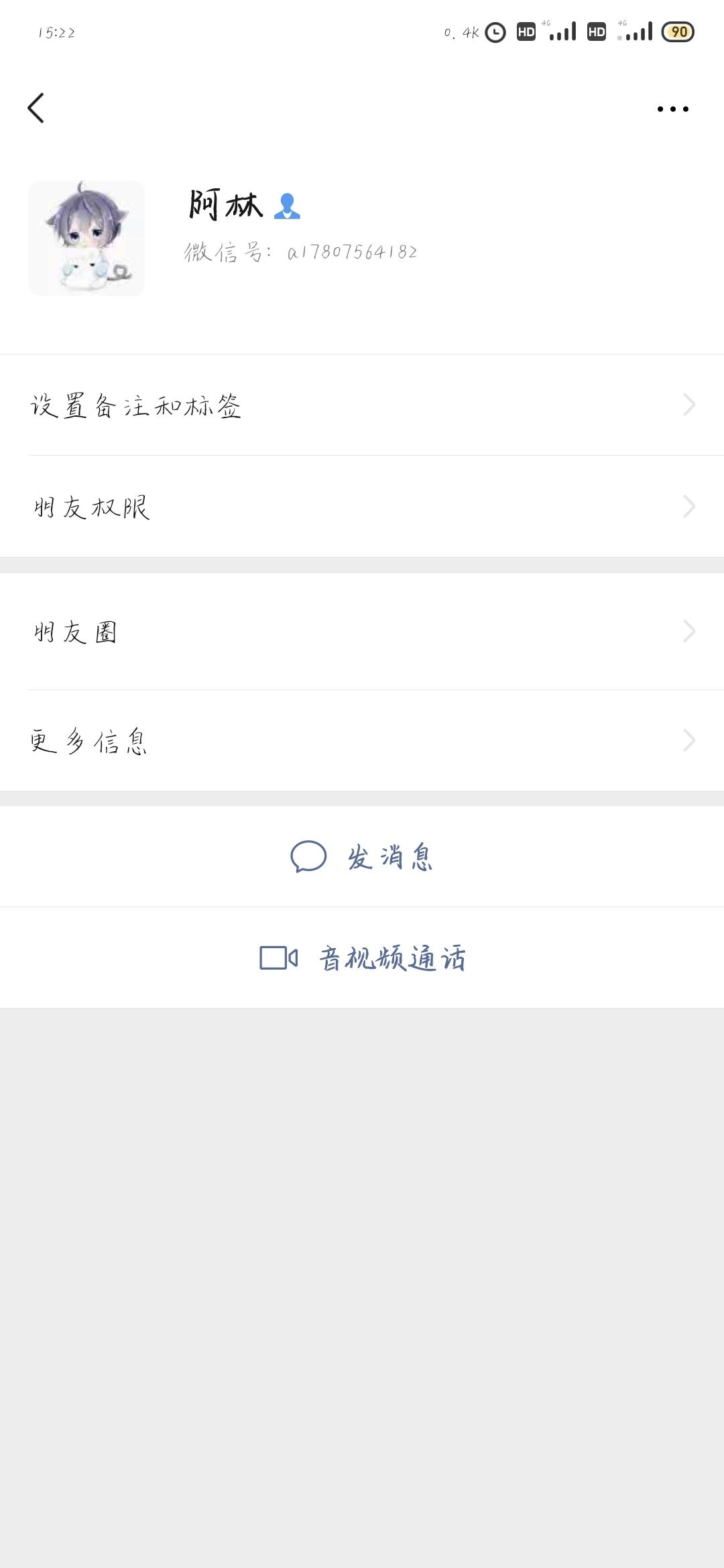Screen dimensions: 724x1568
Task: Open 更多信息 row
Action: (x=362, y=740)
